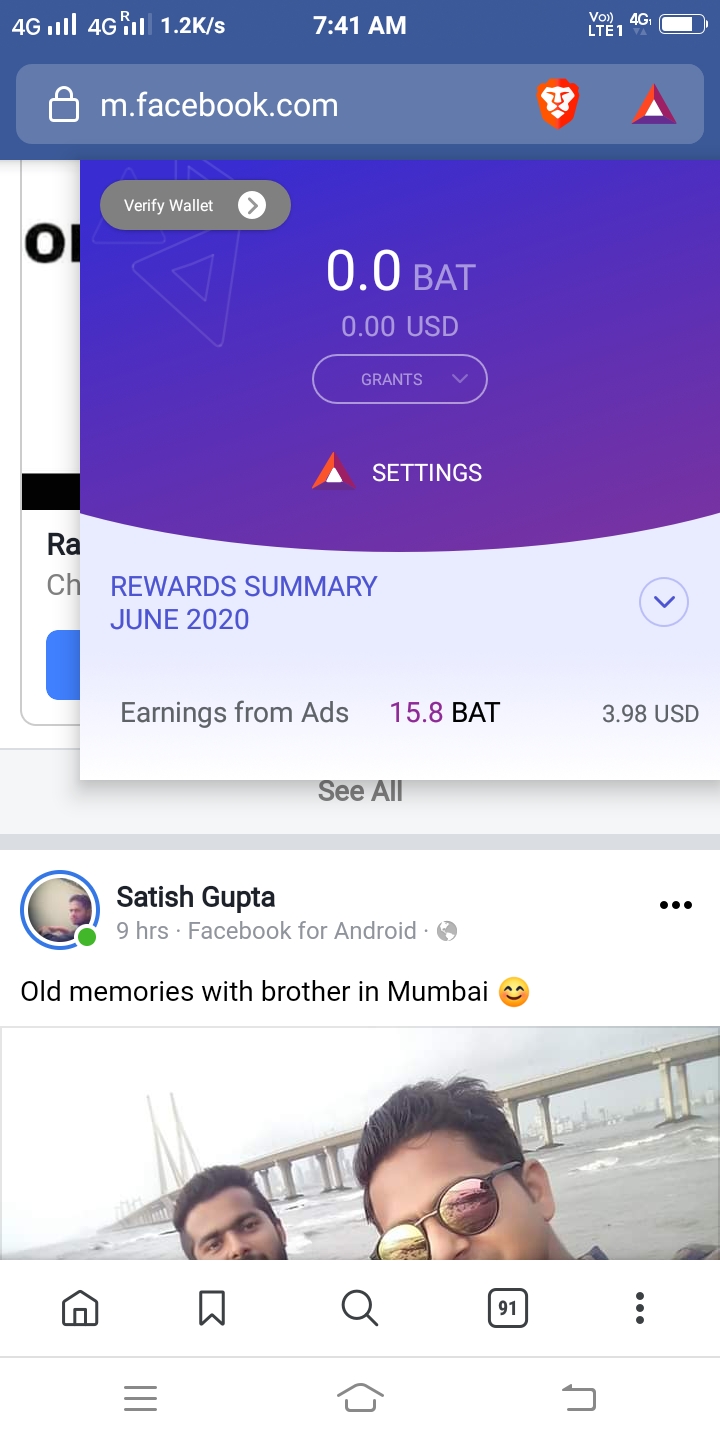Open Satish Gupta's profile name
720x1440 pixels.
(x=196, y=897)
